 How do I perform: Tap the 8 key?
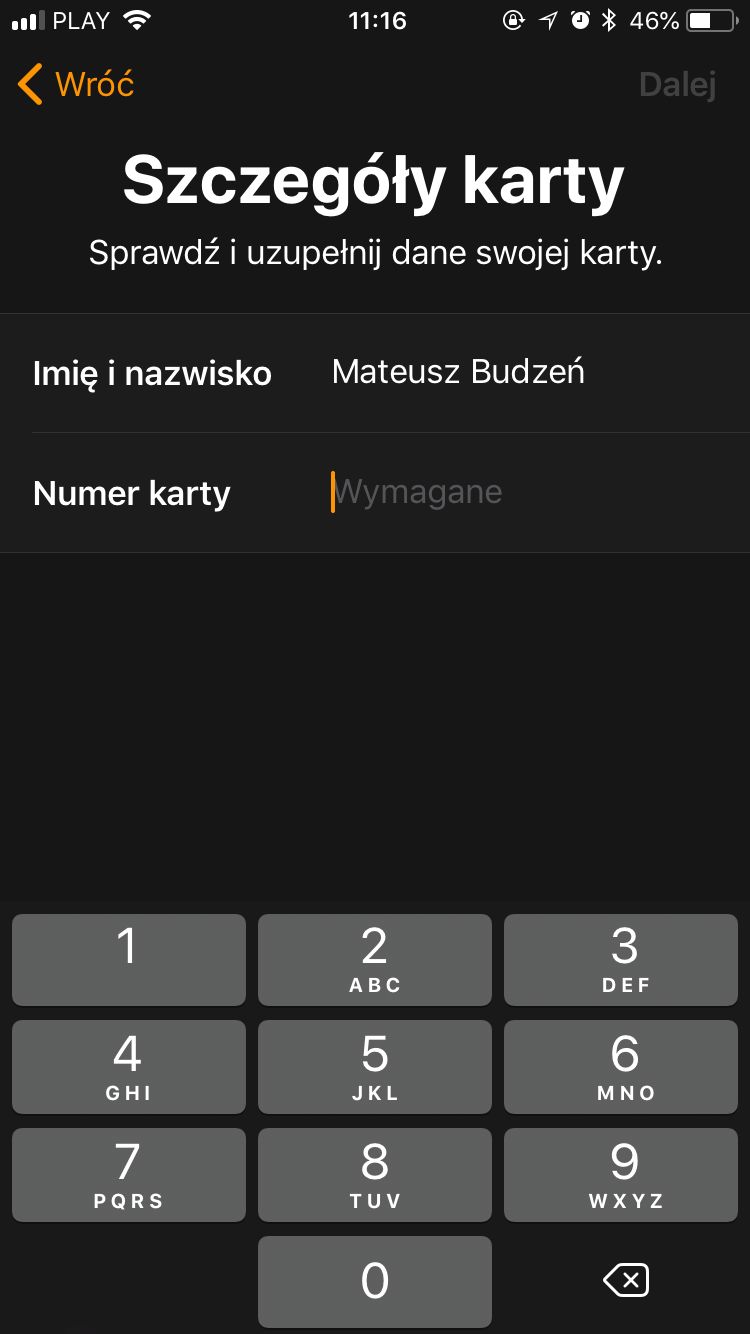[x=375, y=1175]
